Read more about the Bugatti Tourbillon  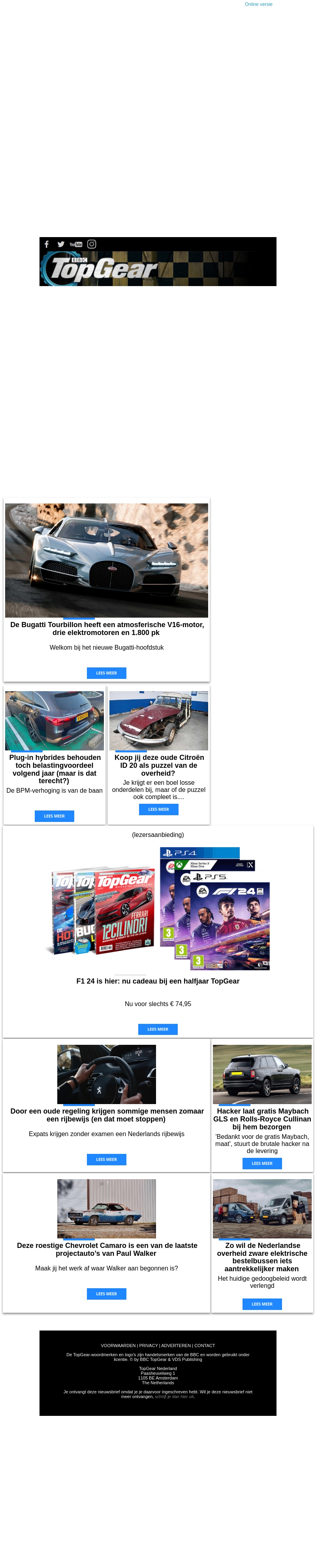point(106,673)
